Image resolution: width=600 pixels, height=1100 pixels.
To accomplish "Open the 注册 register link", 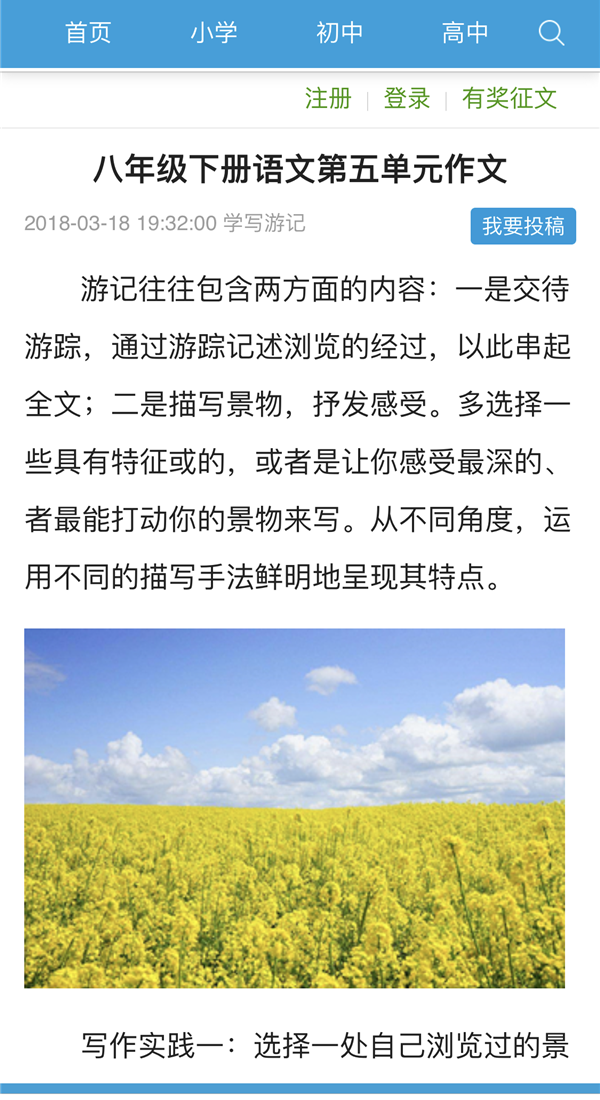I will pos(328,98).
